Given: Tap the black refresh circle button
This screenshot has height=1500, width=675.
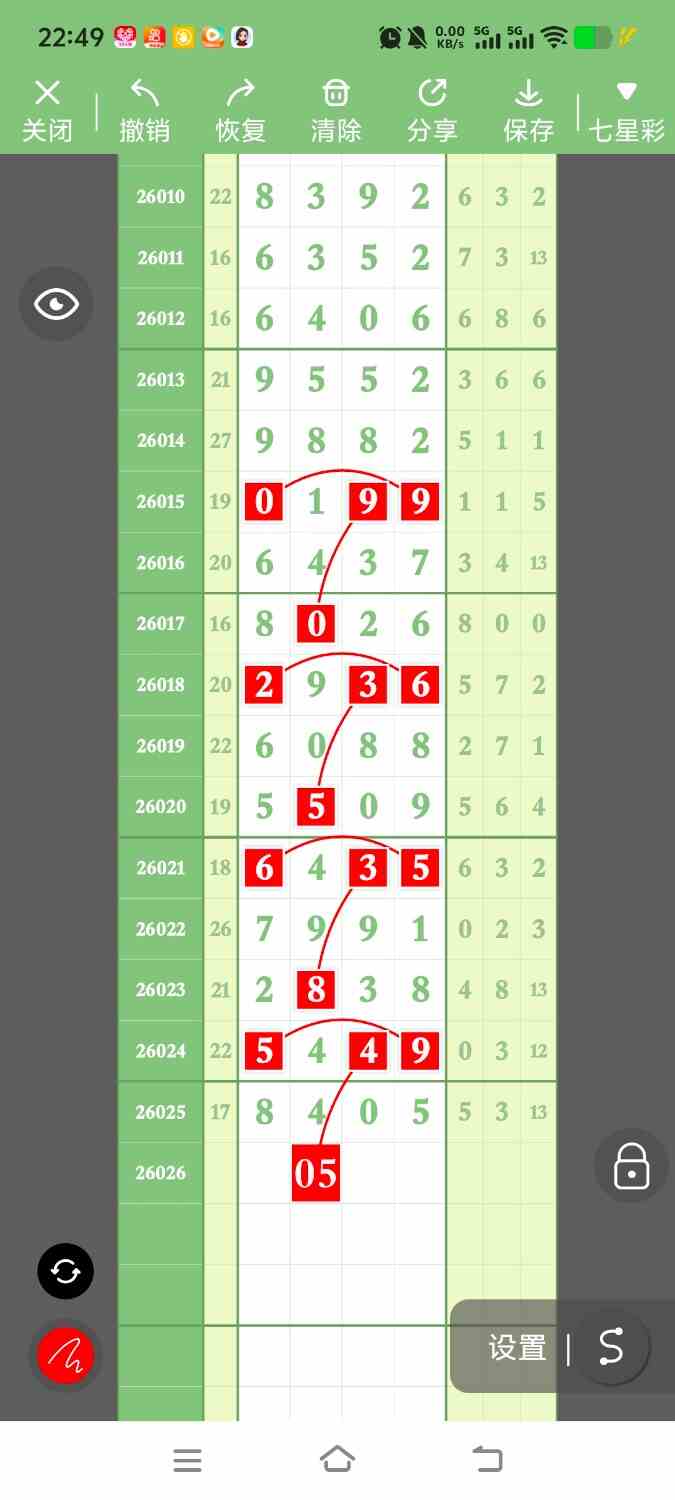Looking at the screenshot, I should pyautogui.click(x=65, y=1272).
